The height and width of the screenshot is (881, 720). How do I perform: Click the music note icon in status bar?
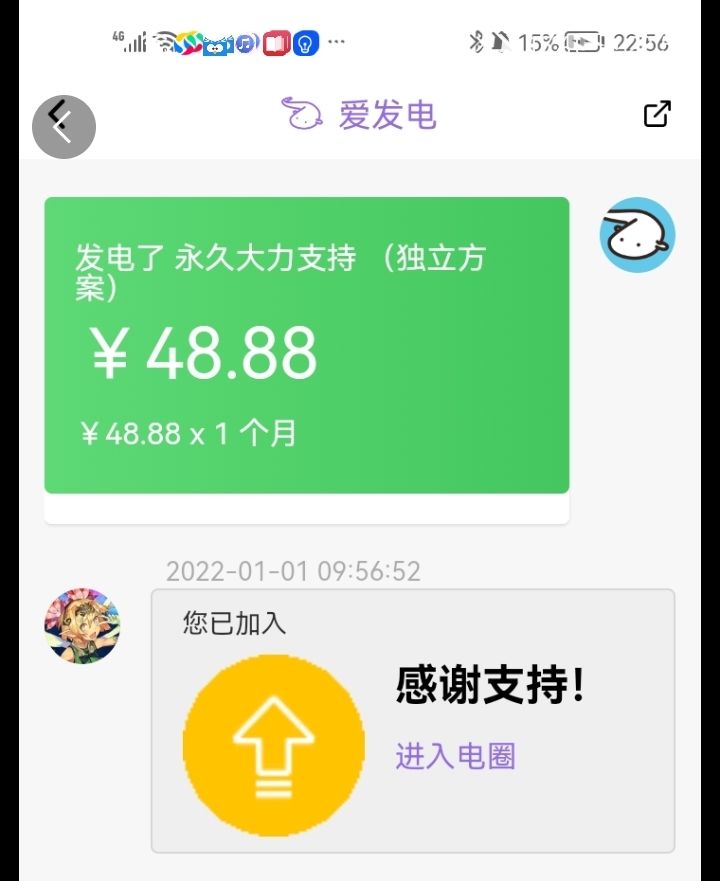243,42
